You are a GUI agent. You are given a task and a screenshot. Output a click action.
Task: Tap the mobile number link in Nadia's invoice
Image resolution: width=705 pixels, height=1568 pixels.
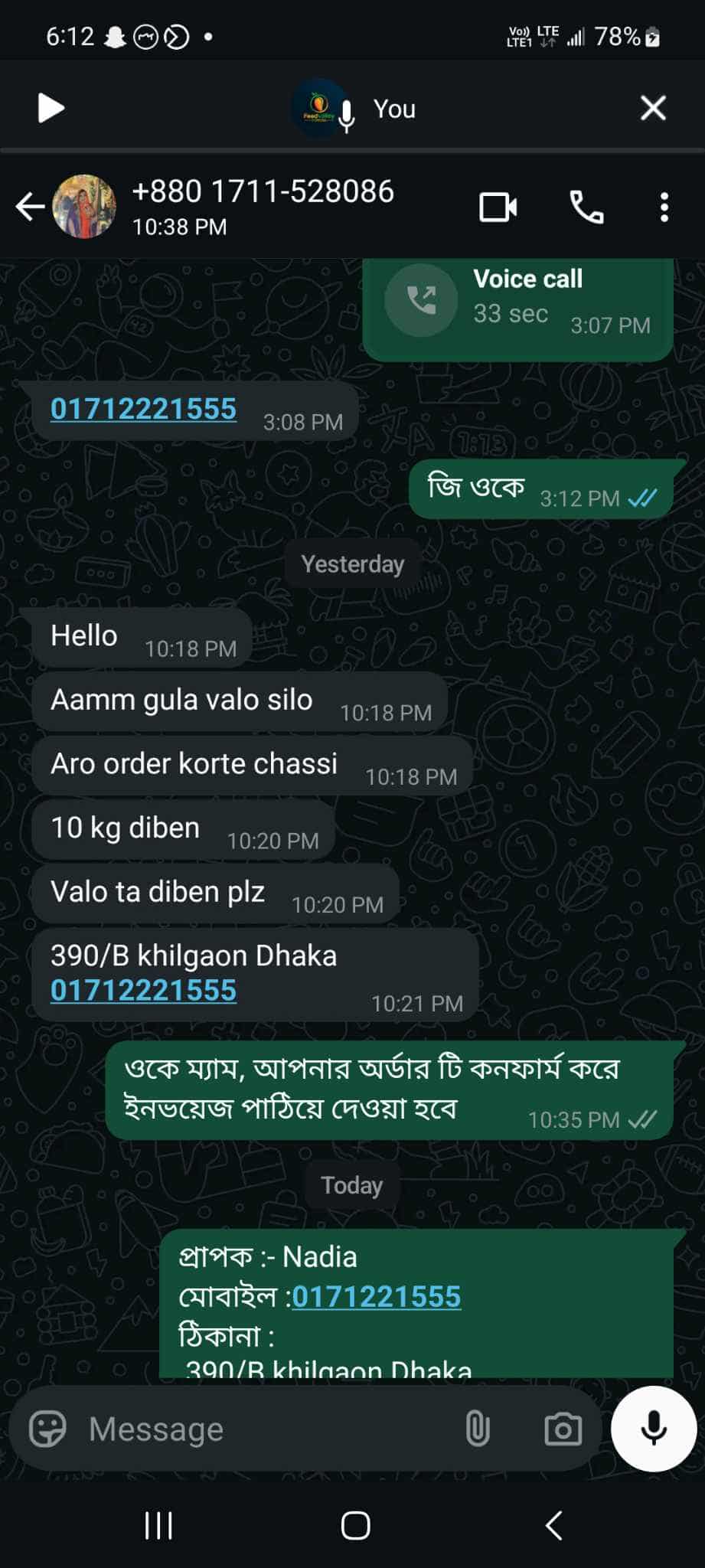click(x=376, y=1296)
